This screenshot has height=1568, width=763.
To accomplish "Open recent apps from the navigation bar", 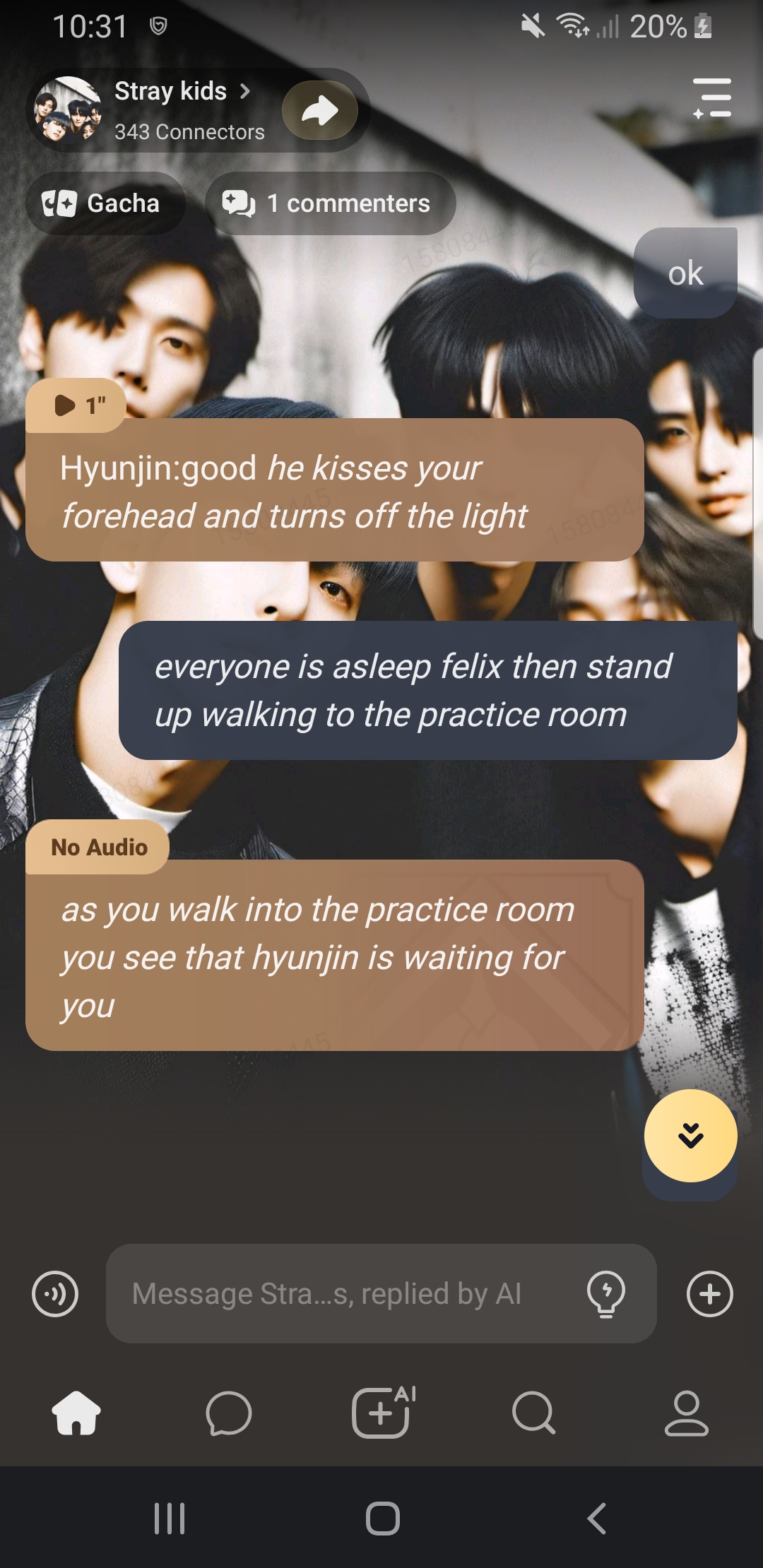I will click(x=170, y=1518).
